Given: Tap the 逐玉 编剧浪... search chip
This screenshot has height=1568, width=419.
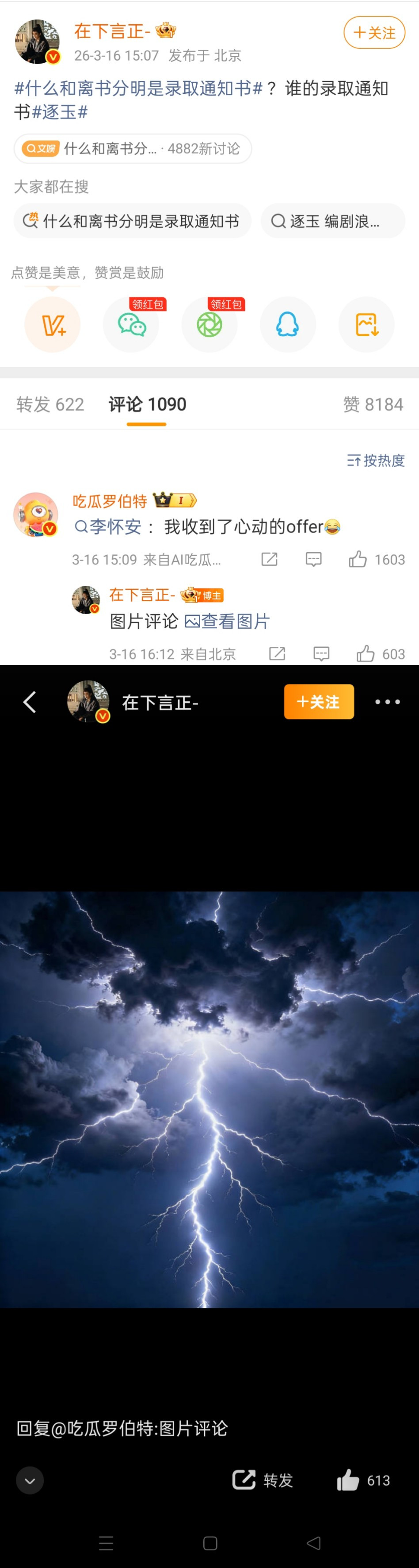Looking at the screenshot, I should pos(333,221).
